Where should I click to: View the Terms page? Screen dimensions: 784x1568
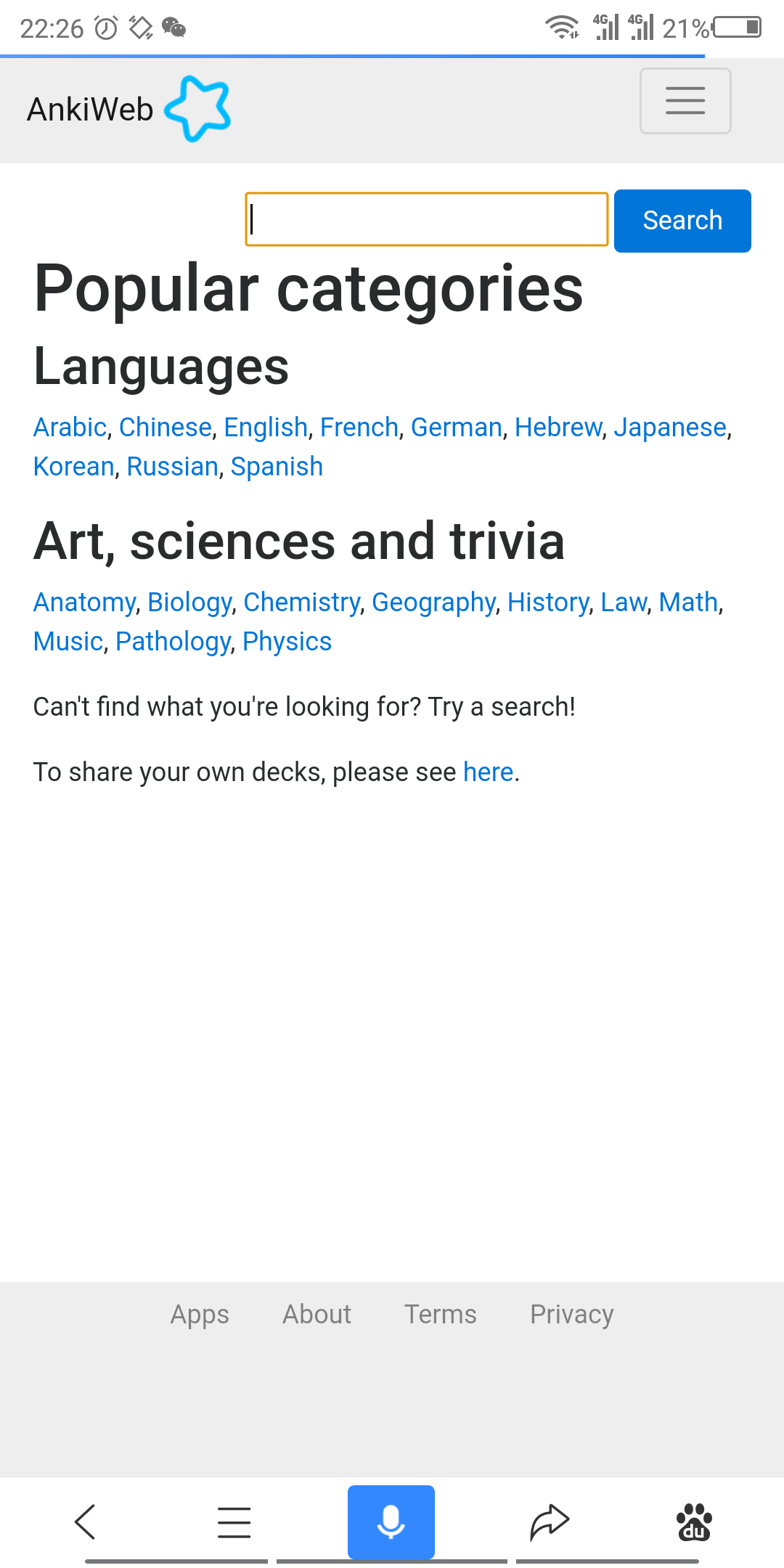pyautogui.click(x=440, y=1315)
